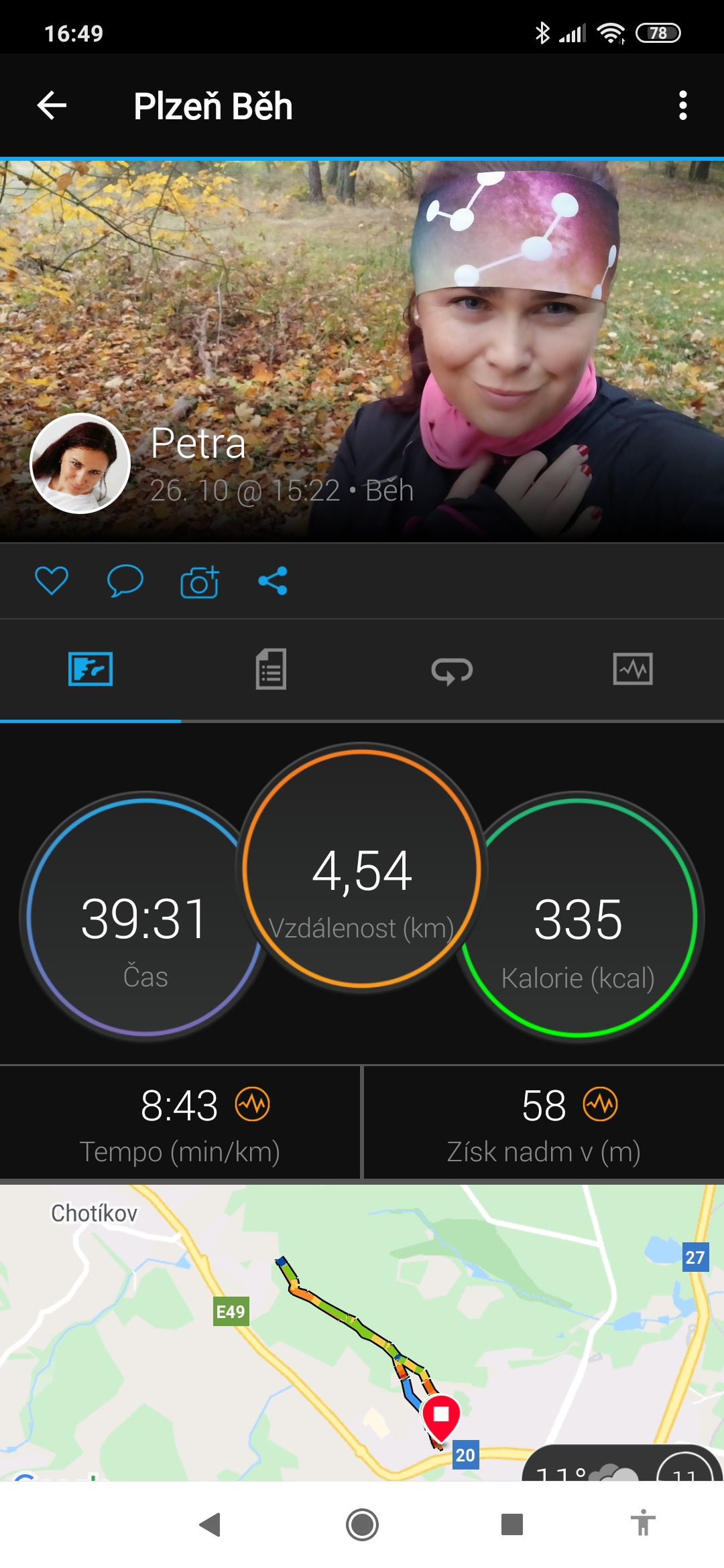
Task: Add a photo with the camera icon
Action: (200, 581)
